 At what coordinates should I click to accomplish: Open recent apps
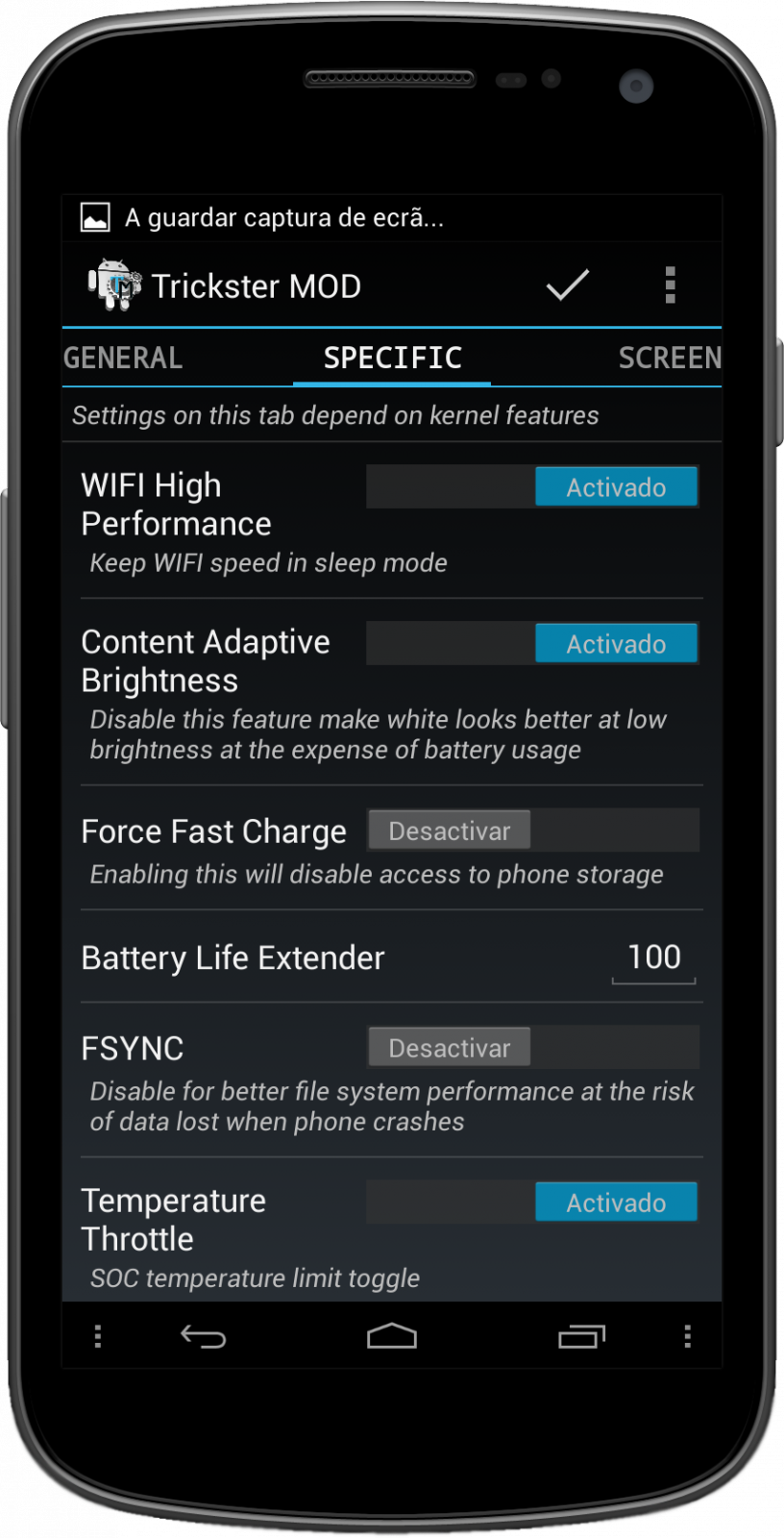pyautogui.click(x=581, y=1336)
